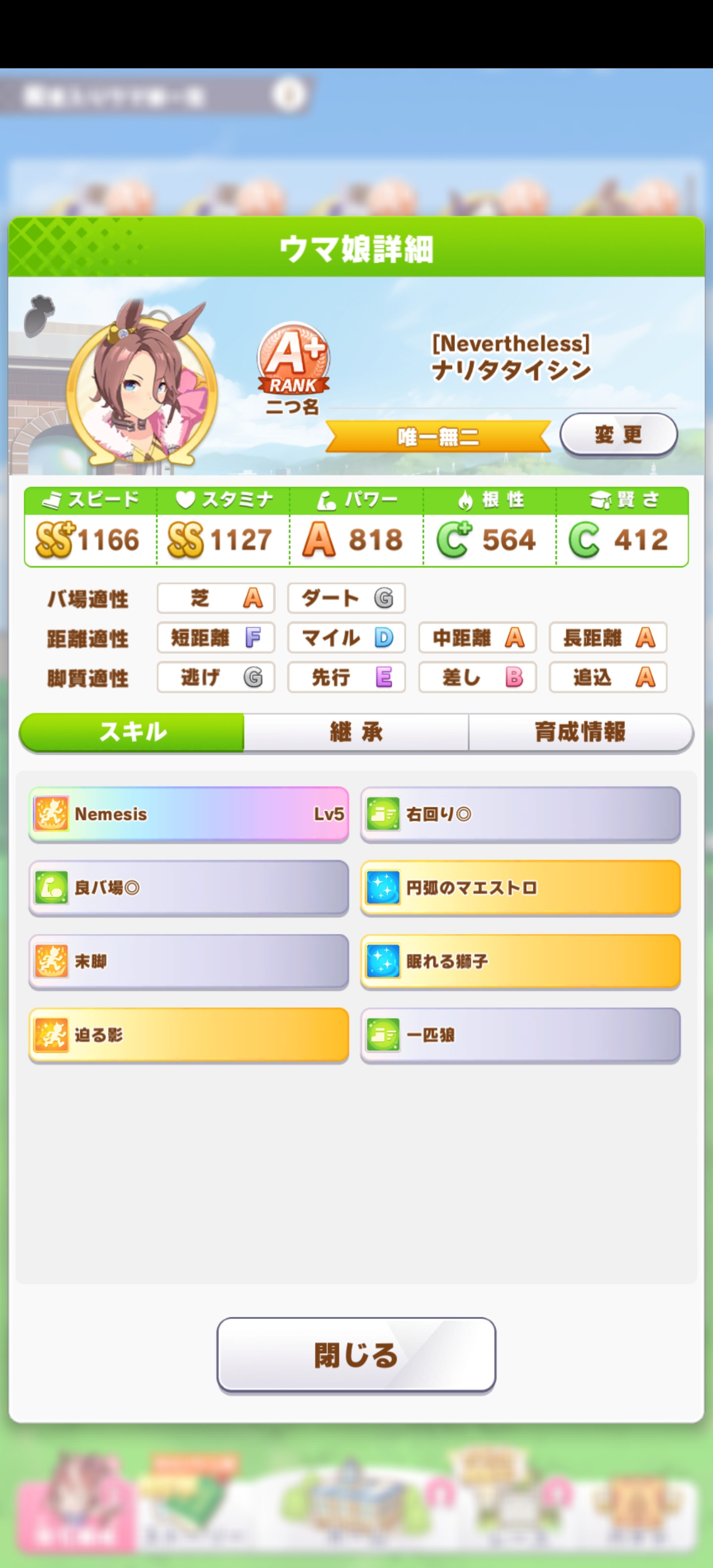
Task: View the 右回り◎ skill
Action: click(x=520, y=814)
